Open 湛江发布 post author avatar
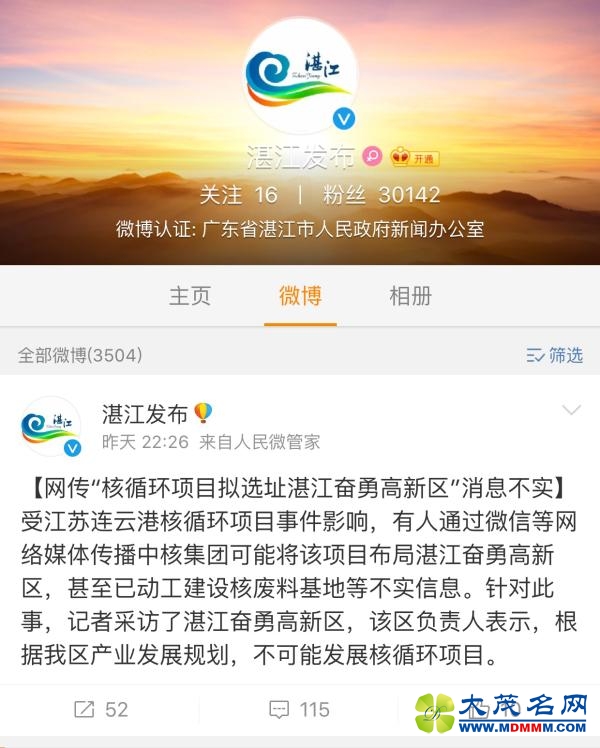The image size is (600, 748). [51, 426]
